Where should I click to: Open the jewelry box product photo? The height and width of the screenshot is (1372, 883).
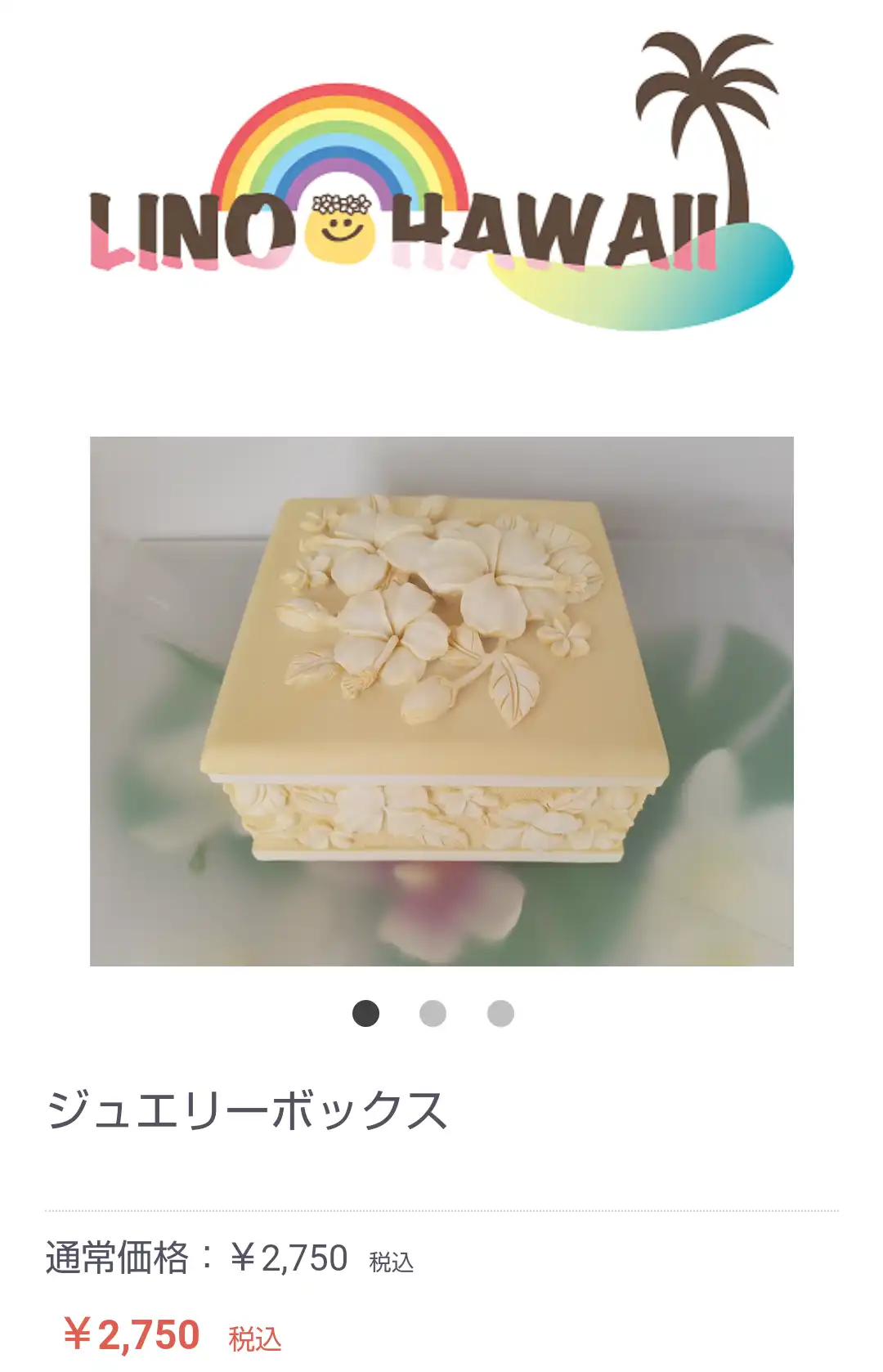[x=441, y=701]
